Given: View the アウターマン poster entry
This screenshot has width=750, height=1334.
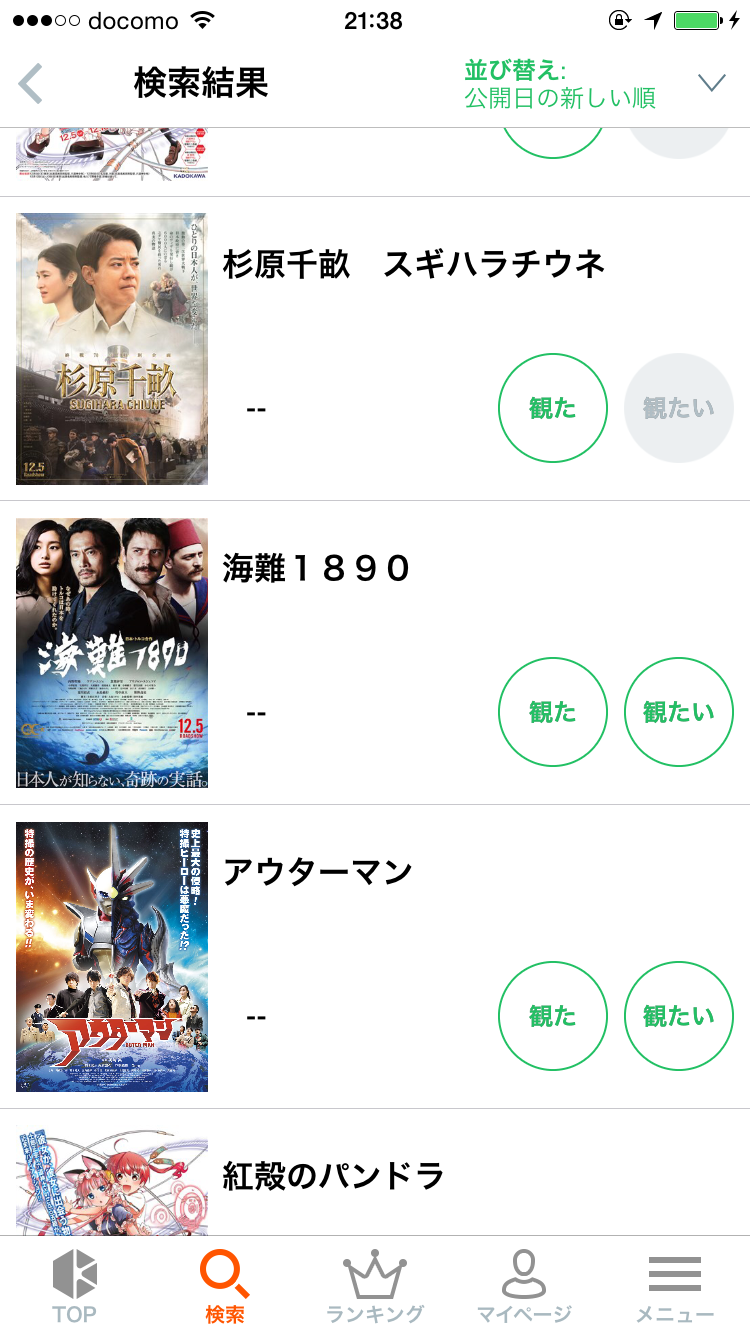Looking at the screenshot, I should click(112, 956).
